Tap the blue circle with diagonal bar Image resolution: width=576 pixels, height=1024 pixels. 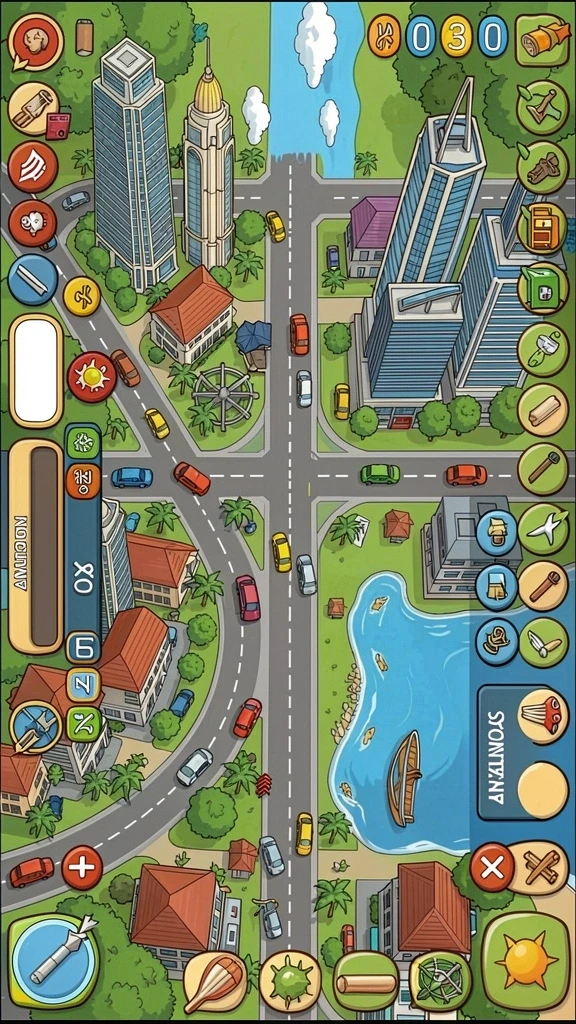(32, 279)
